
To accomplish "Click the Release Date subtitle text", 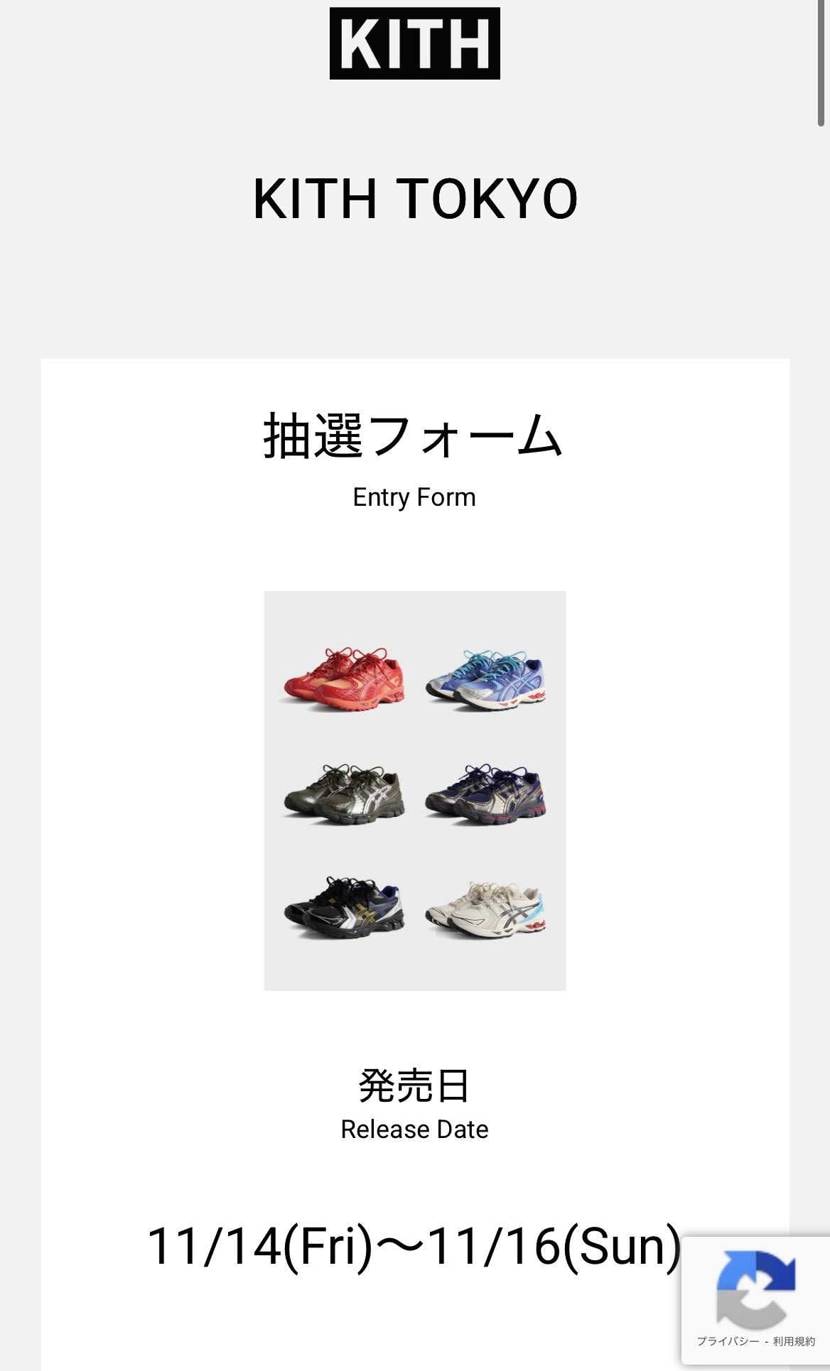I will [414, 1129].
